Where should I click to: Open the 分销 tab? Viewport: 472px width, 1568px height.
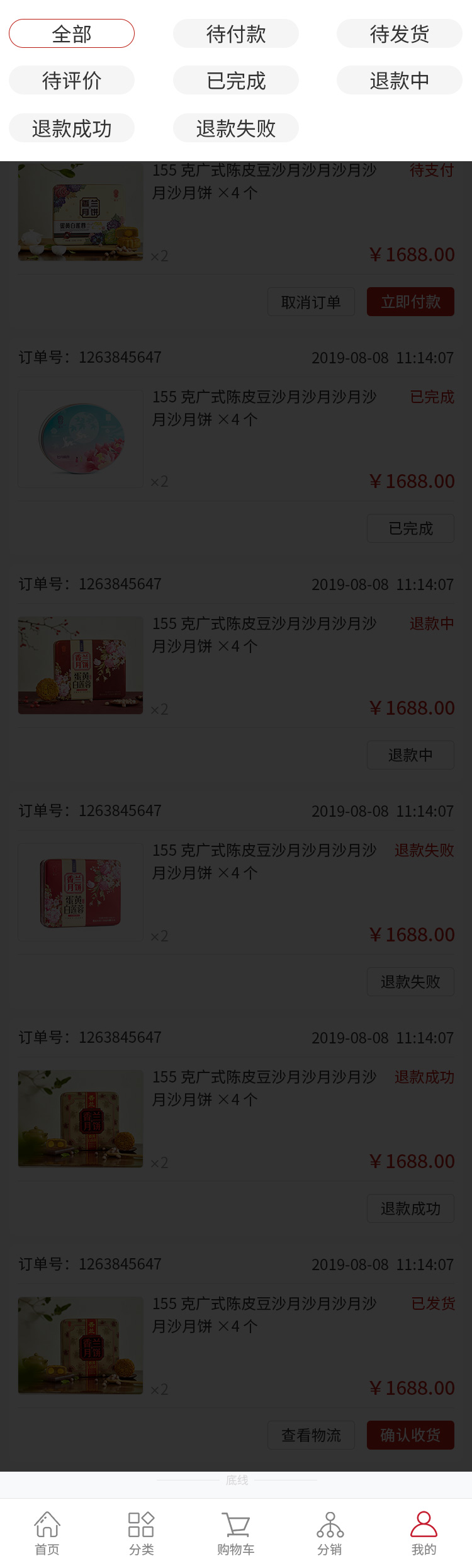(330, 1533)
